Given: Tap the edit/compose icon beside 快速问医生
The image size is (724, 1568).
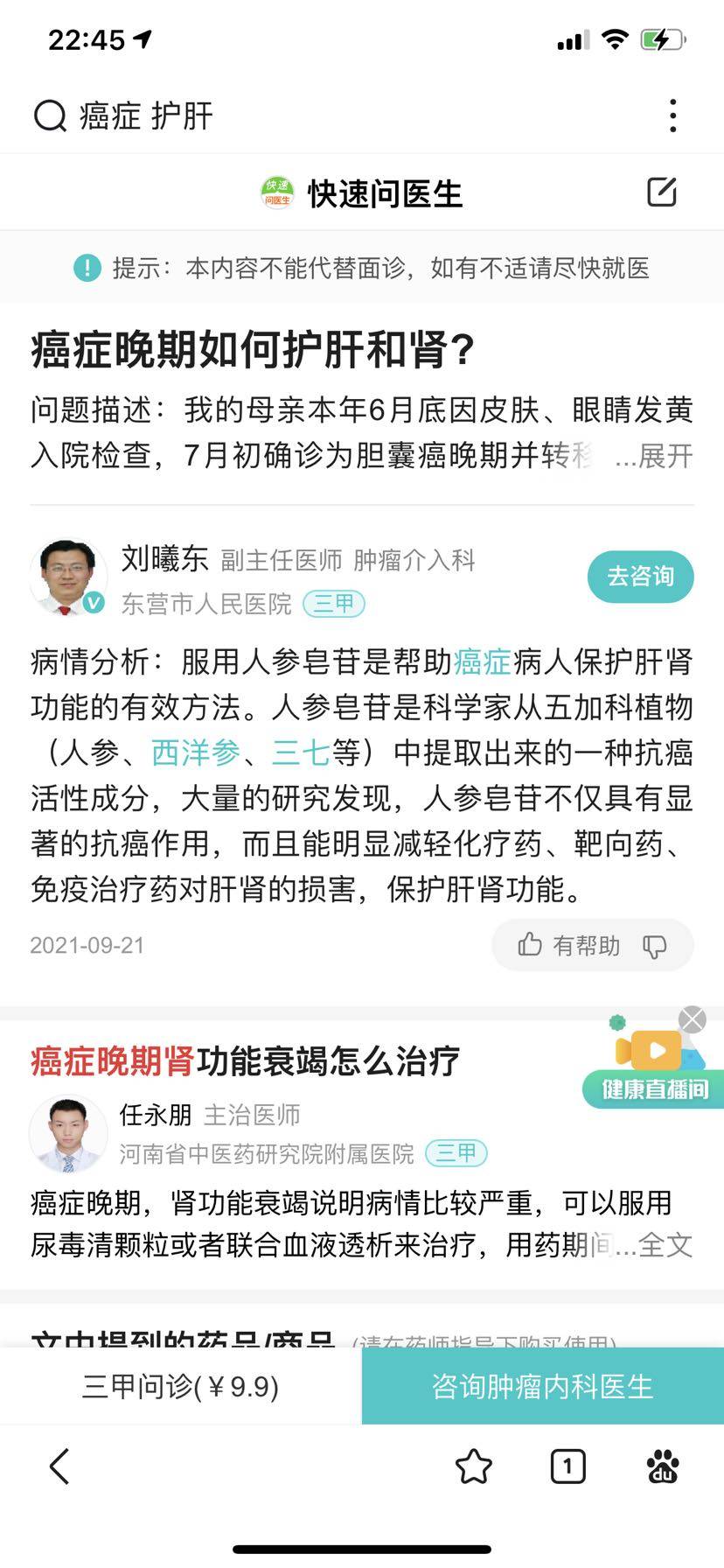Looking at the screenshot, I should pos(662,192).
